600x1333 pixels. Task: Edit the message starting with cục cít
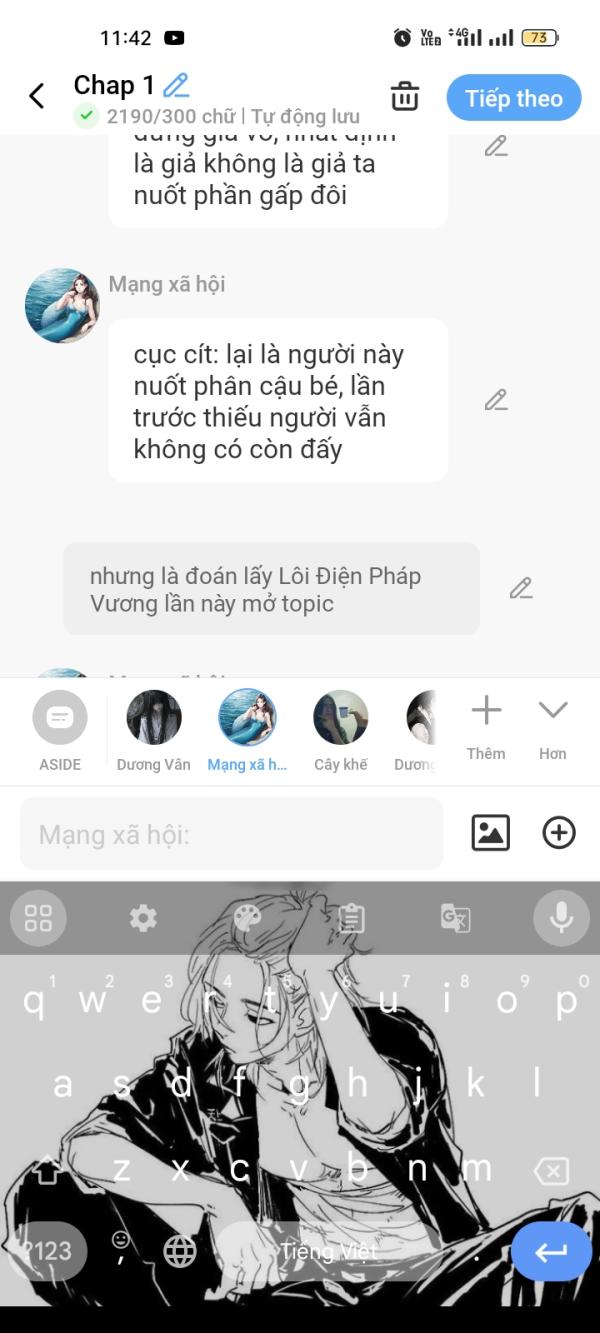(496, 400)
